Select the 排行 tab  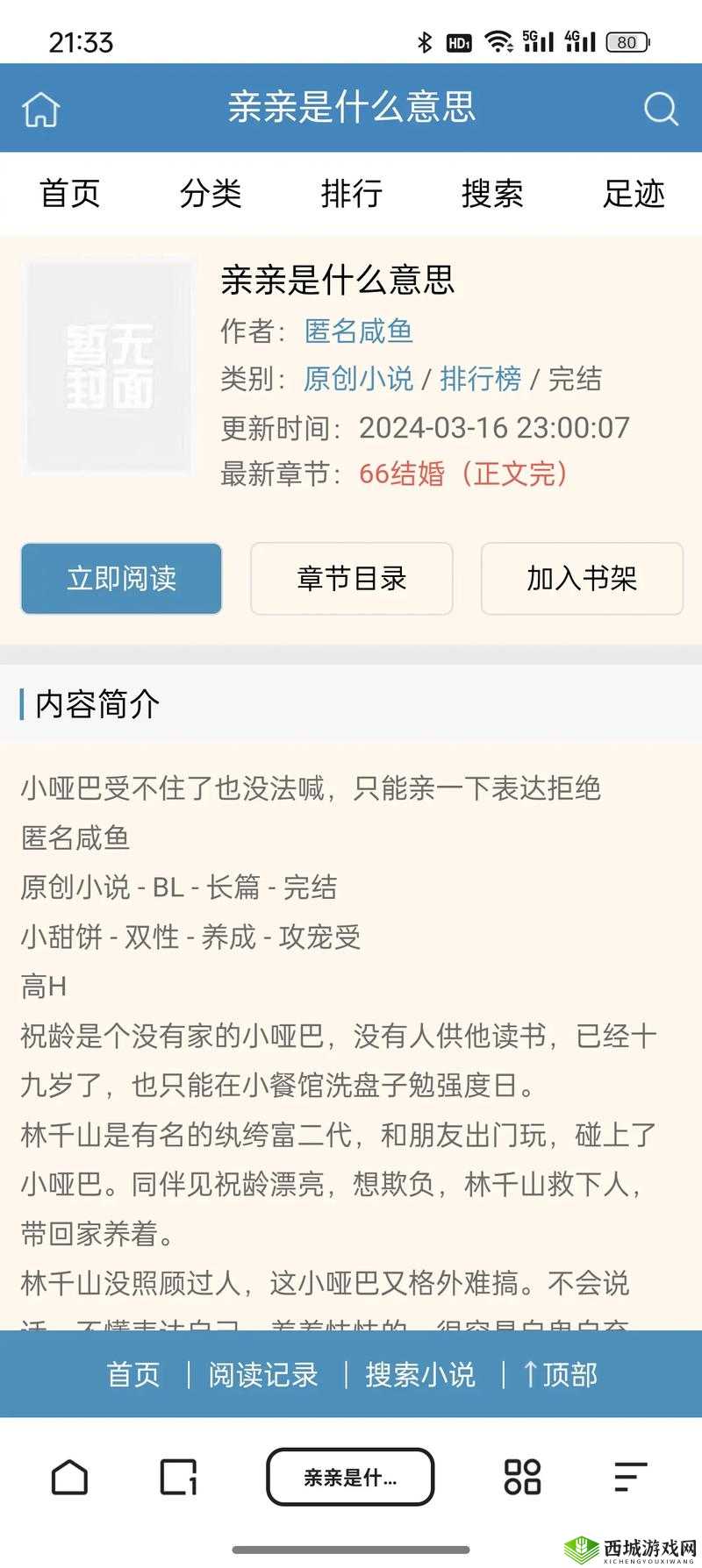351,194
